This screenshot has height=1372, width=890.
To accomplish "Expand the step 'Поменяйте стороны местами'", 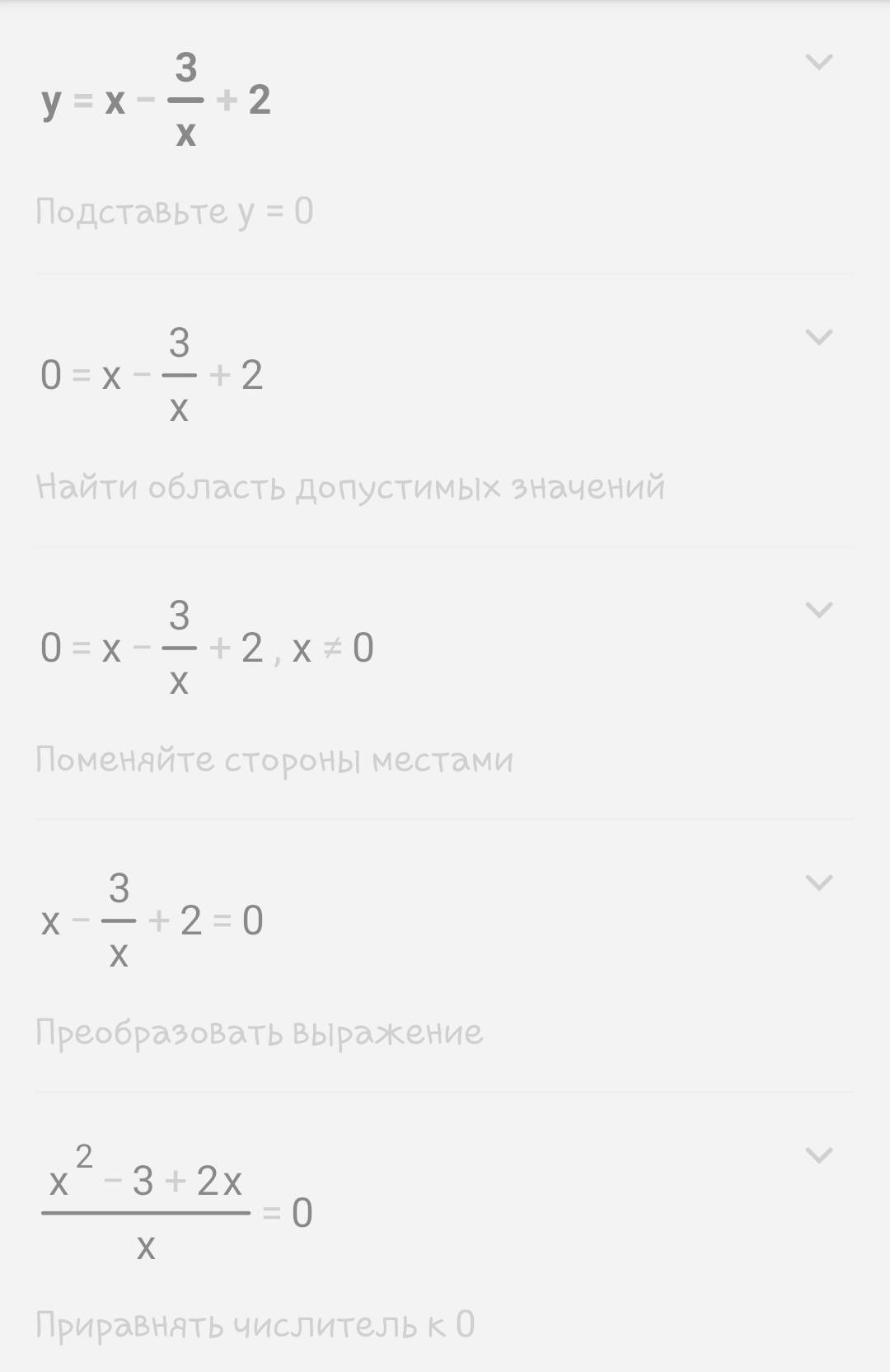I will click(818, 609).
